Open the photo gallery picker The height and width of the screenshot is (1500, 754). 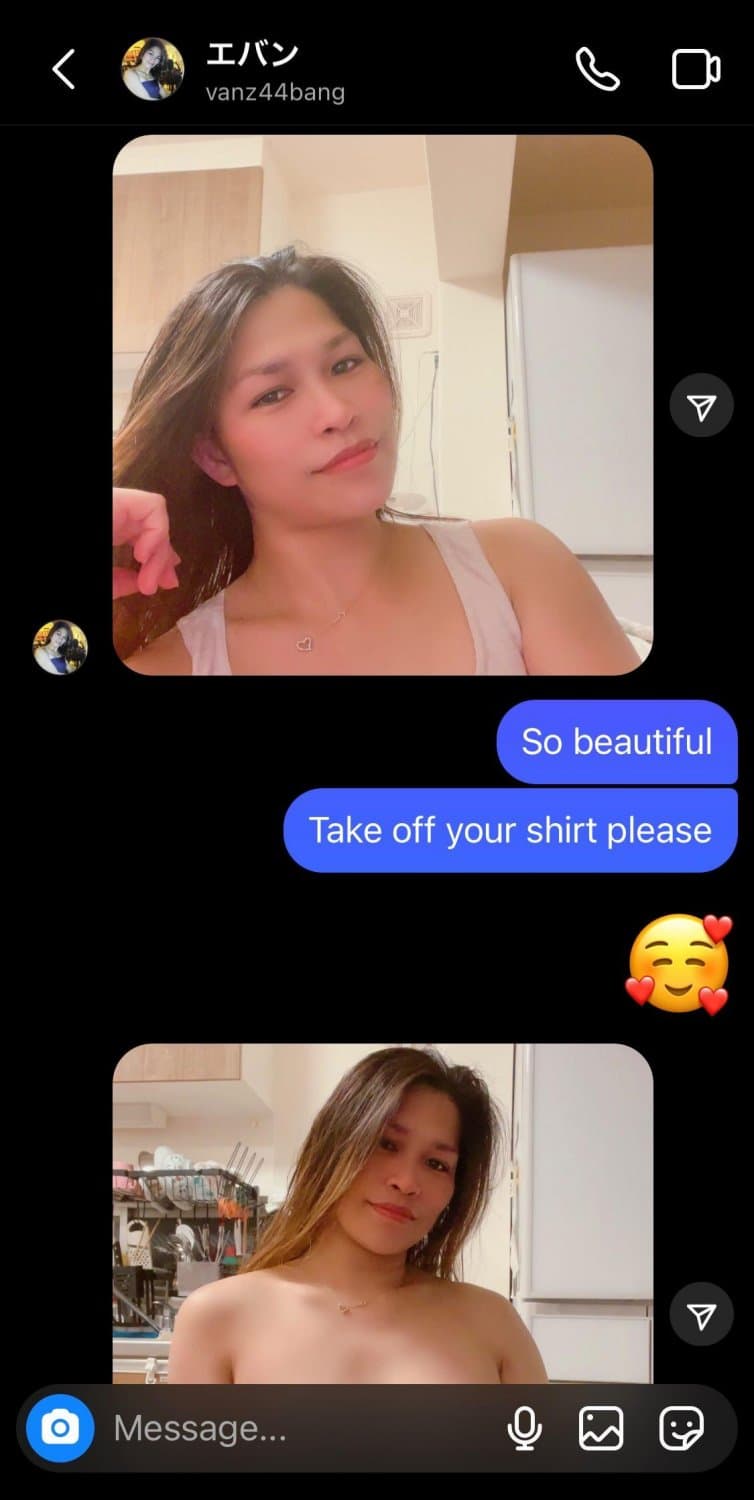click(601, 1428)
